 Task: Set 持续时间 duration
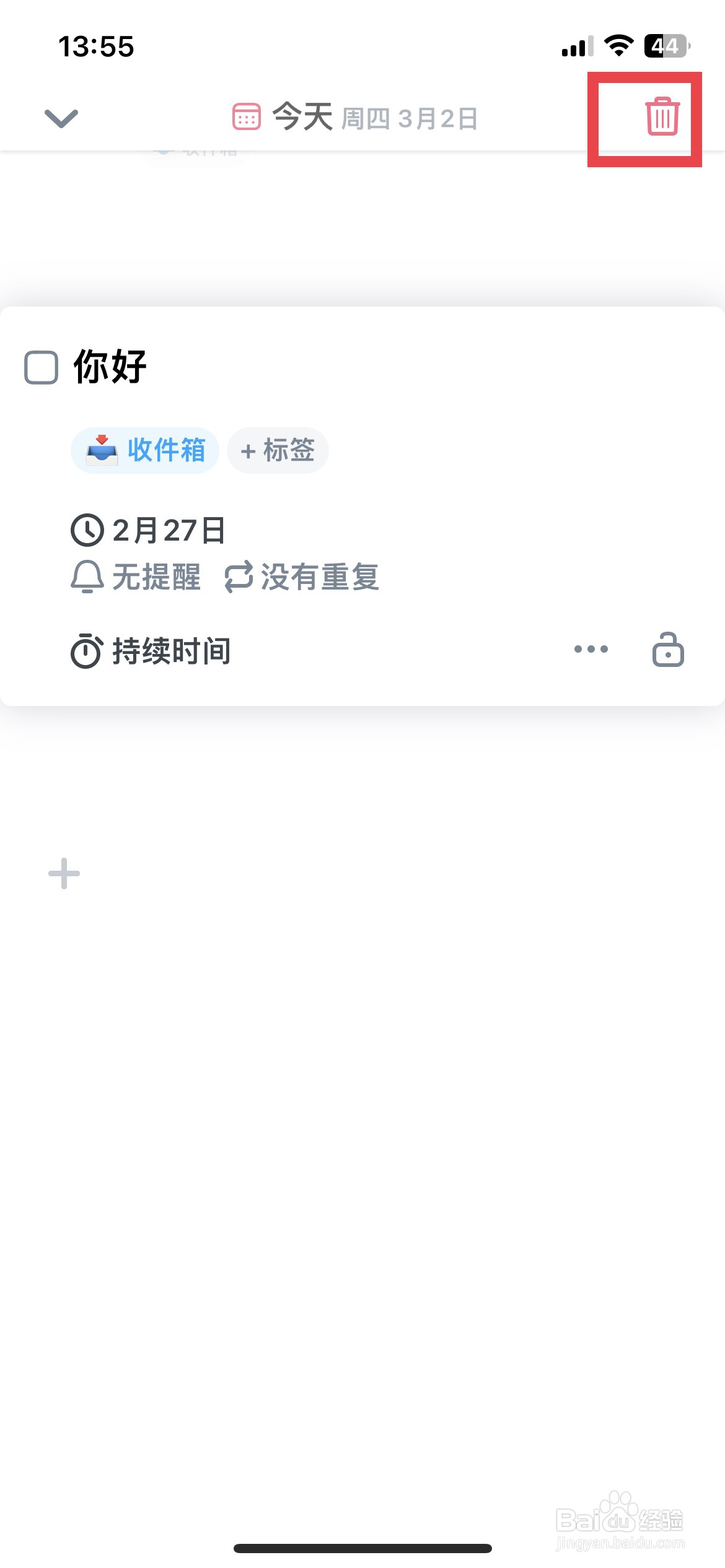151,651
